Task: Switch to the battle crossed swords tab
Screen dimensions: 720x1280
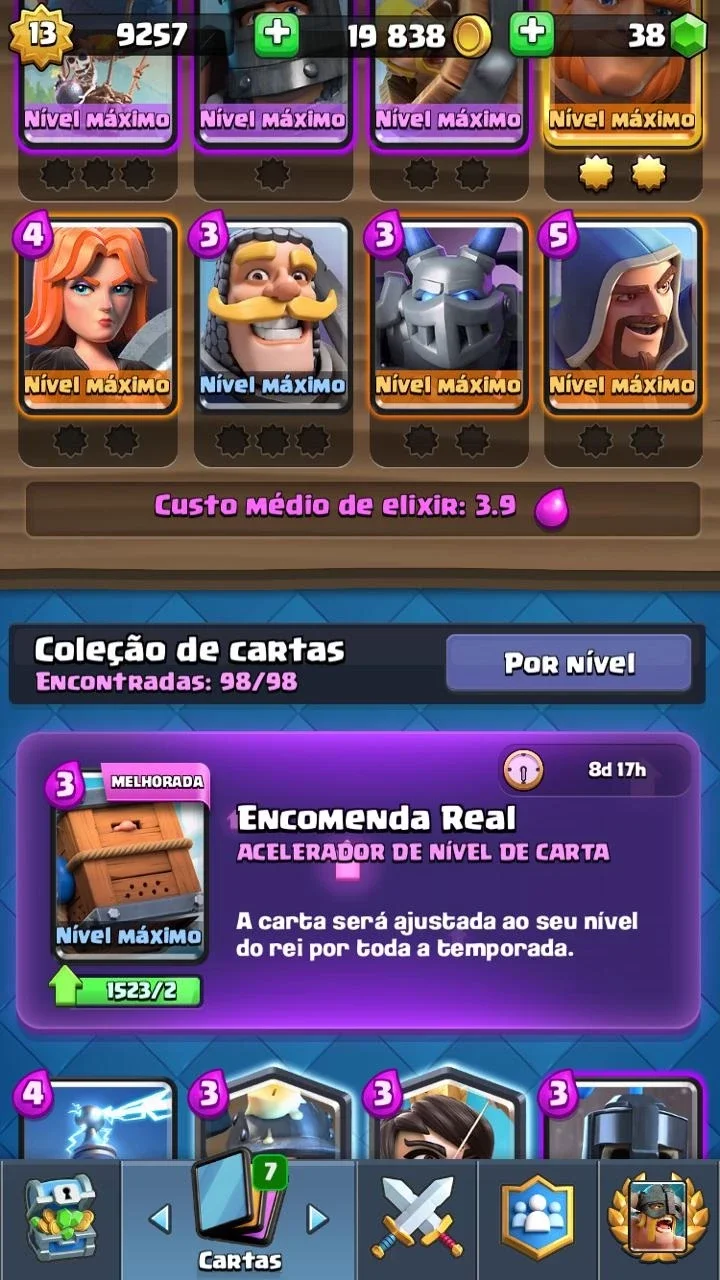Action: pos(417,1219)
